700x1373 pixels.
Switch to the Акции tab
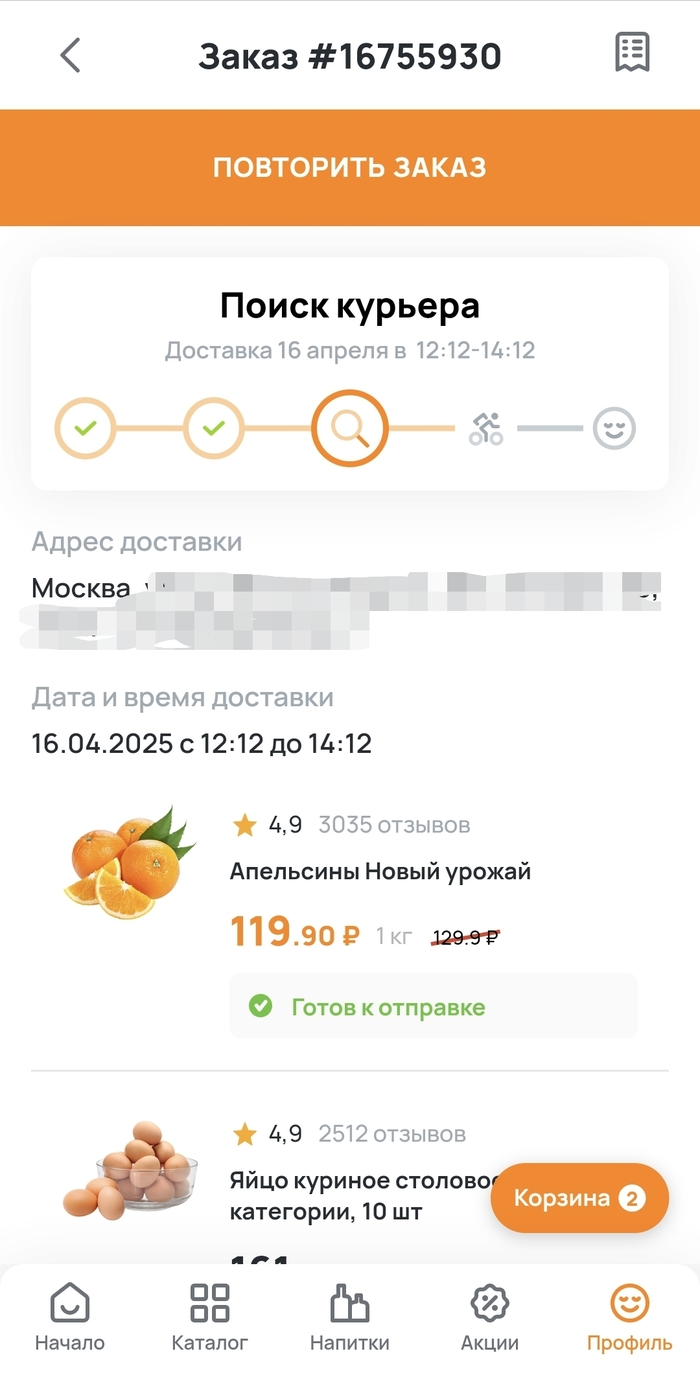click(490, 1317)
